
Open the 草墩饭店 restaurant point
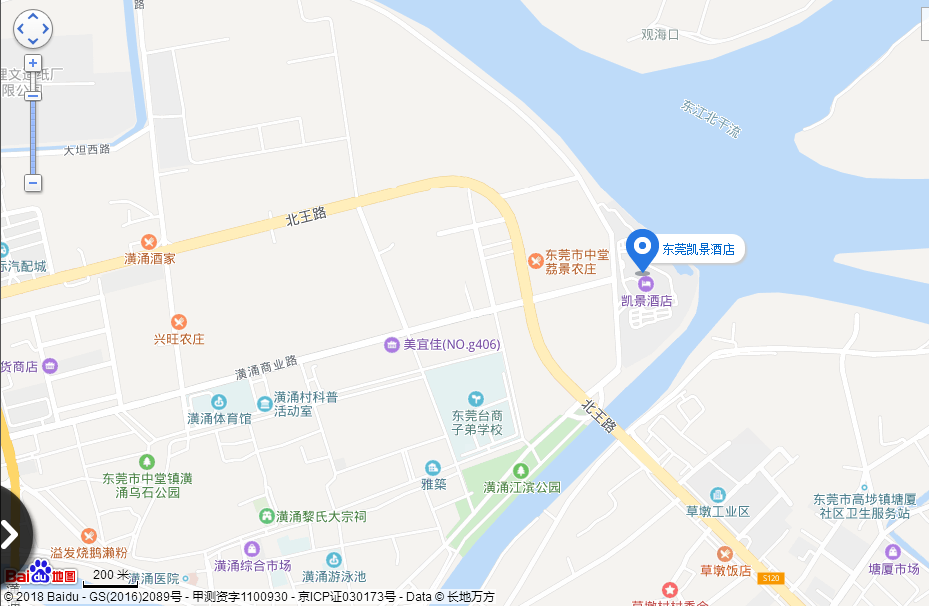[725, 553]
